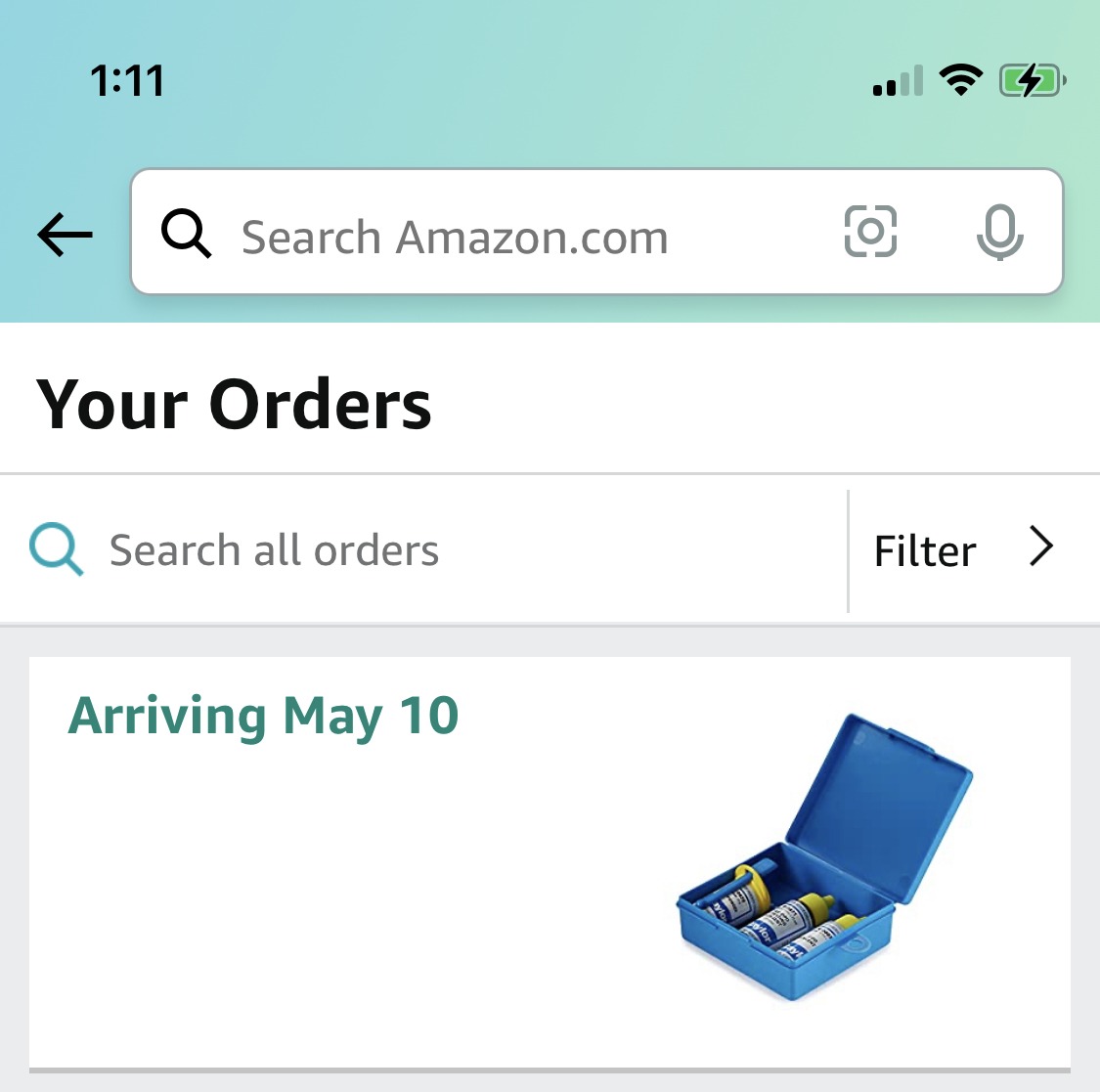The width and height of the screenshot is (1100, 1092).
Task: Tap the Search all orders field
Action: click(x=274, y=550)
